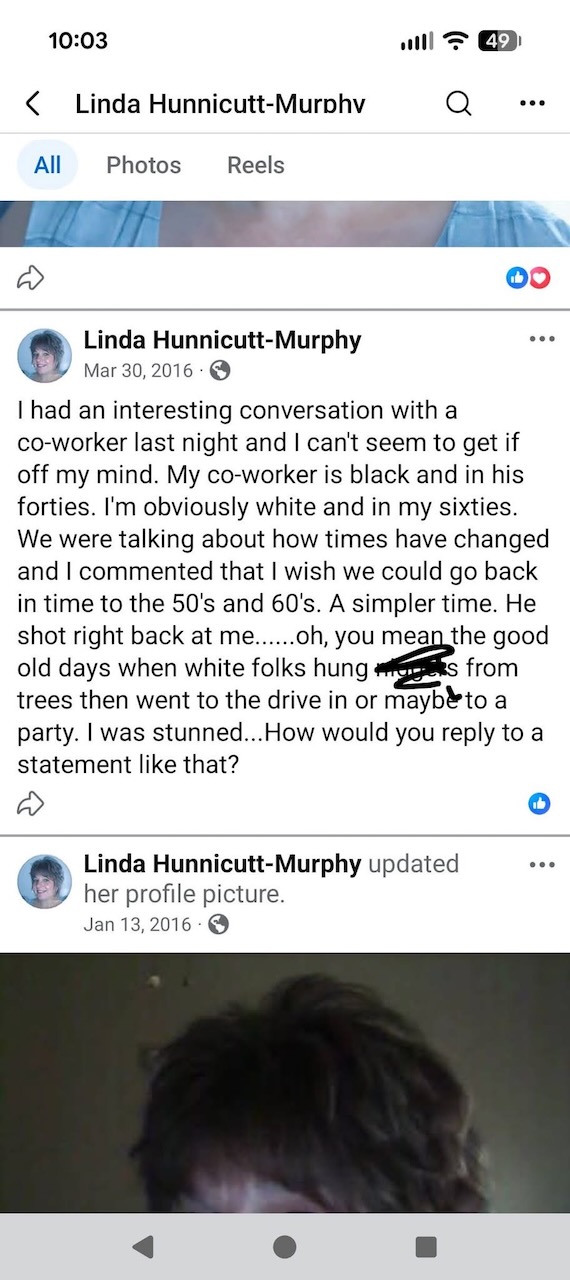View the like reaction on the co-worker post

point(539,803)
